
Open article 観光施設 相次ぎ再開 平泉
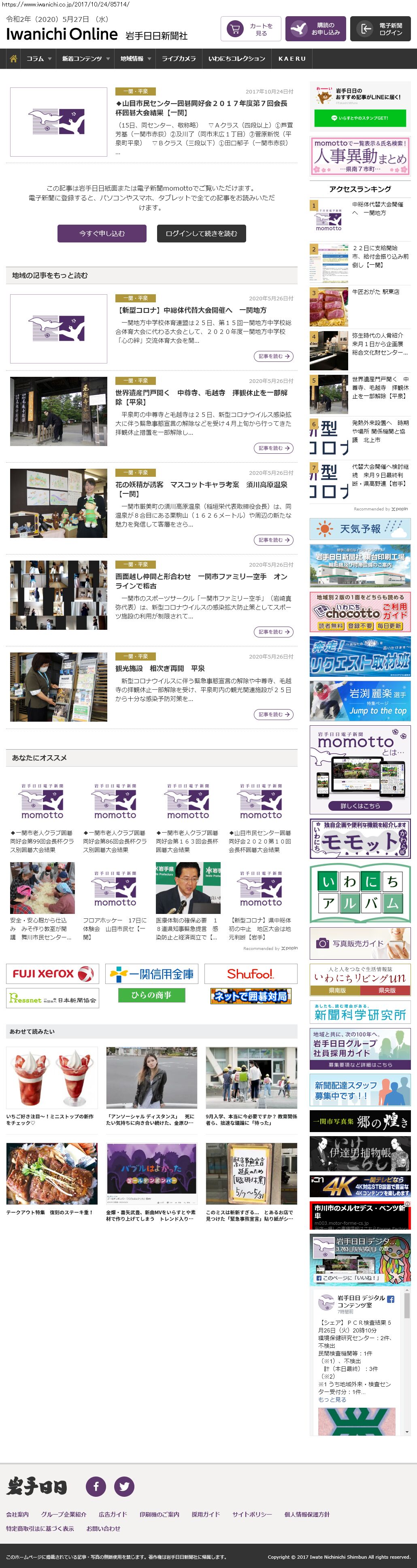click(x=160, y=668)
